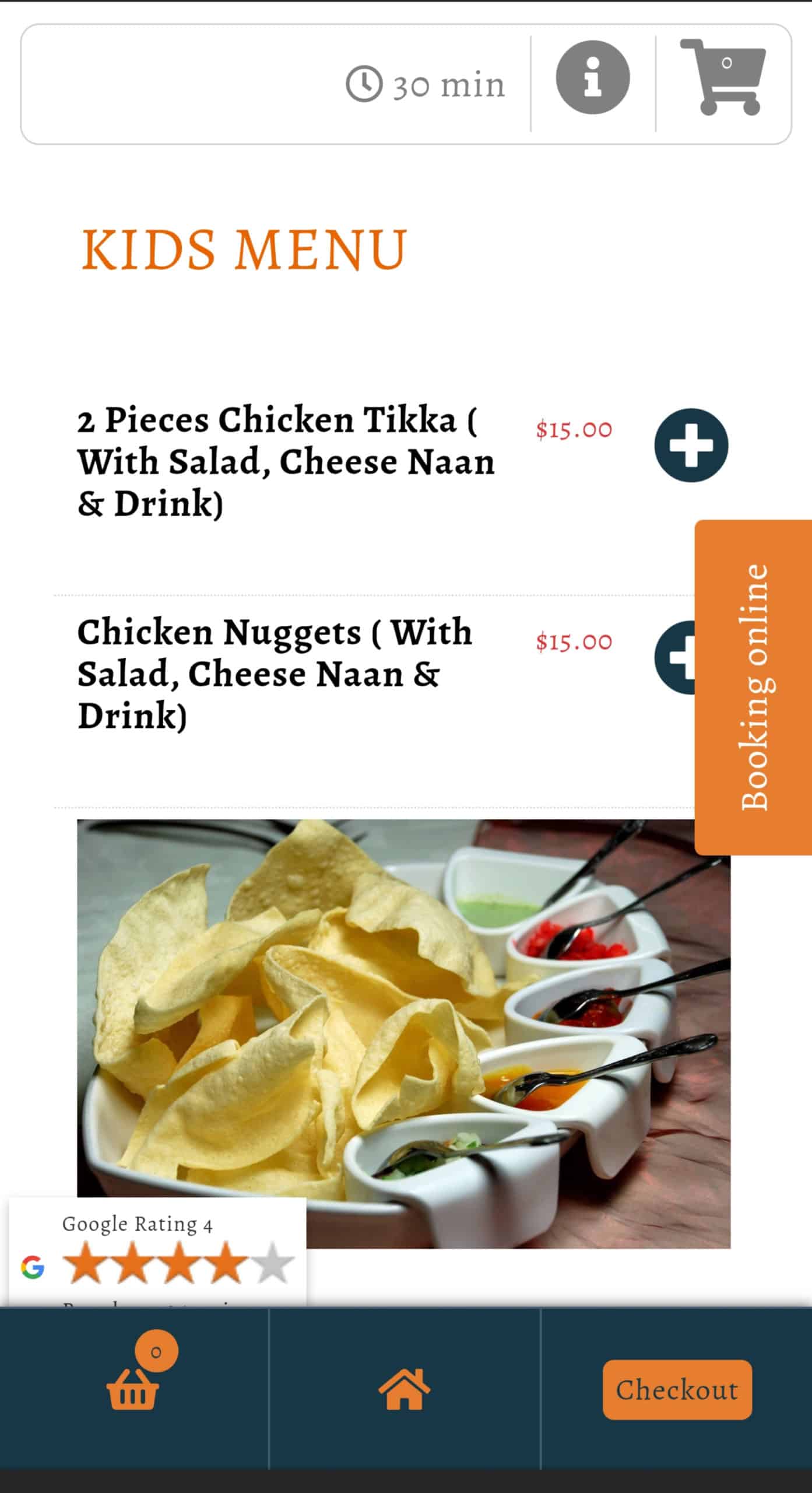This screenshot has width=812, height=1493.
Task: Proceed to Checkout
Action: coord(677,1390)
